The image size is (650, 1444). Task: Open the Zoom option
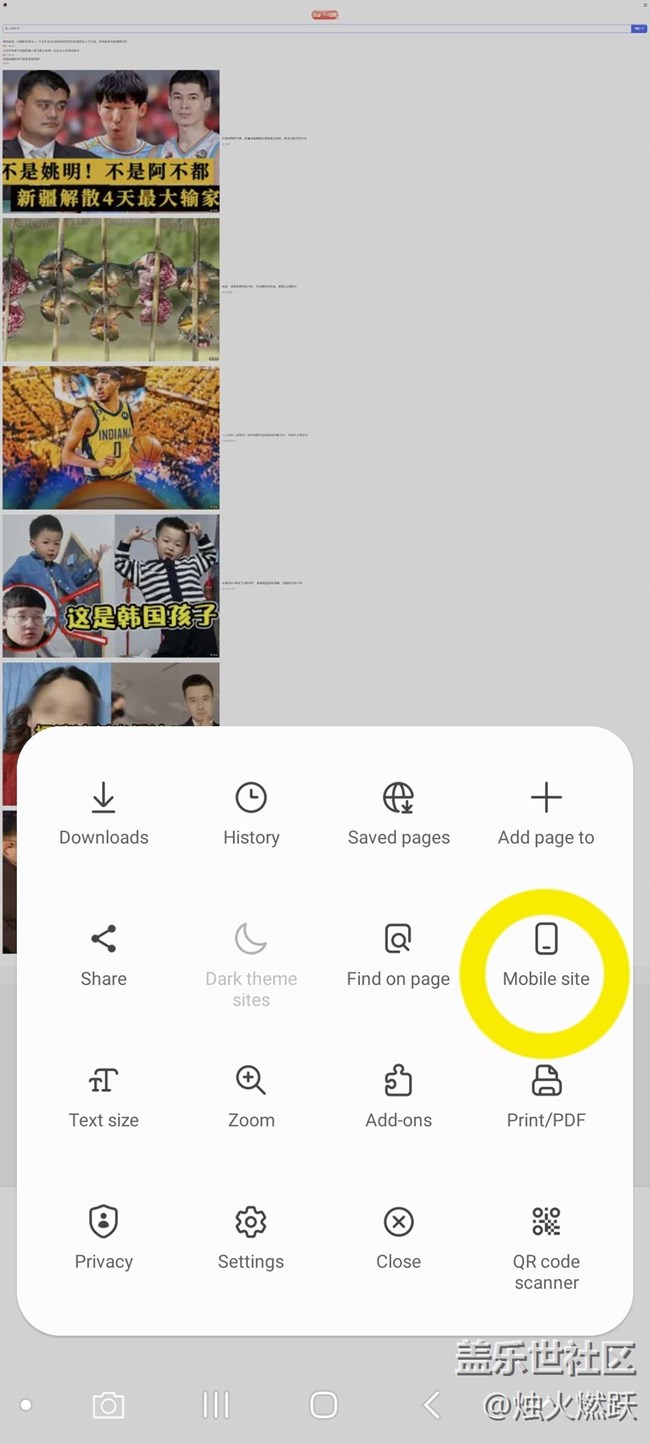coord(251,1096)
